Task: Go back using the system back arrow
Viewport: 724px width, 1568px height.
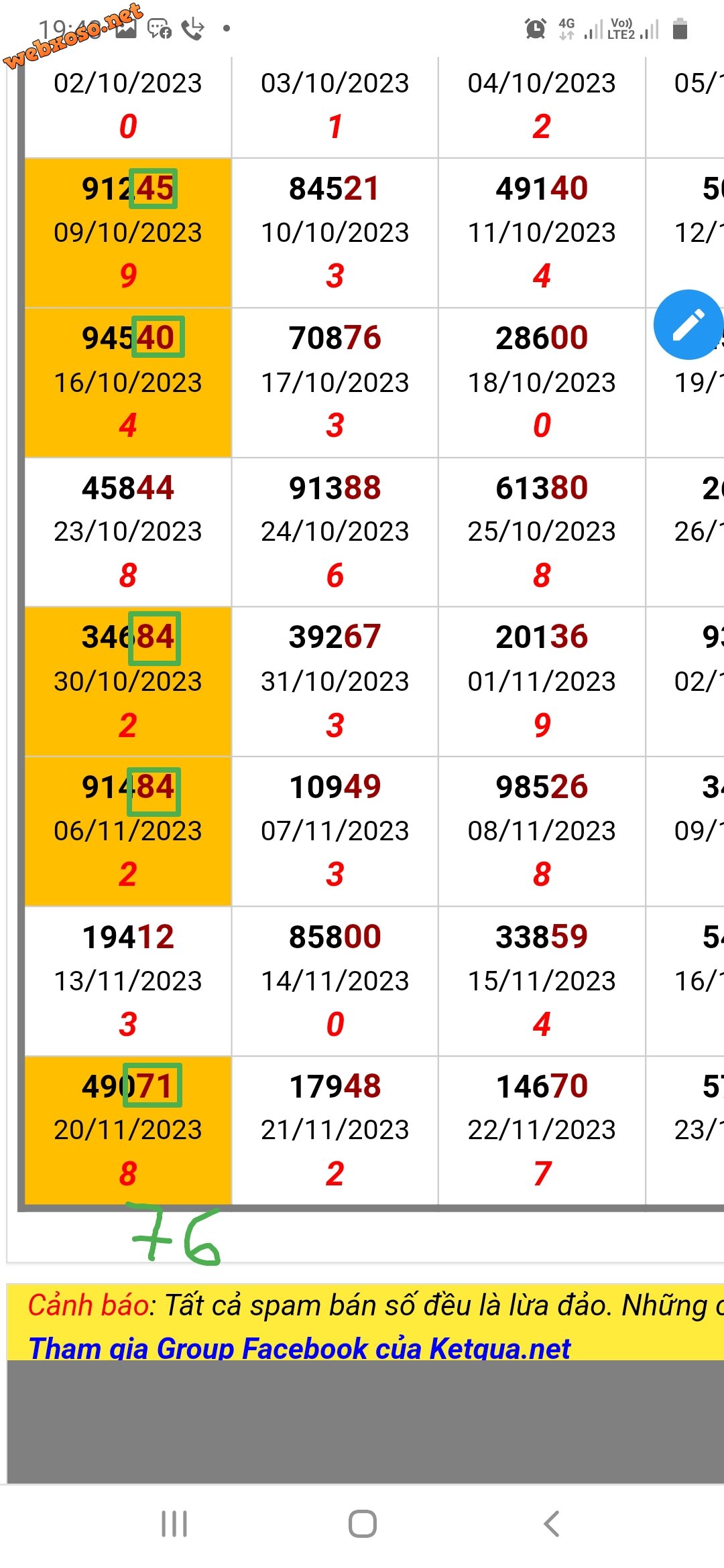Action: [551, 1523]
